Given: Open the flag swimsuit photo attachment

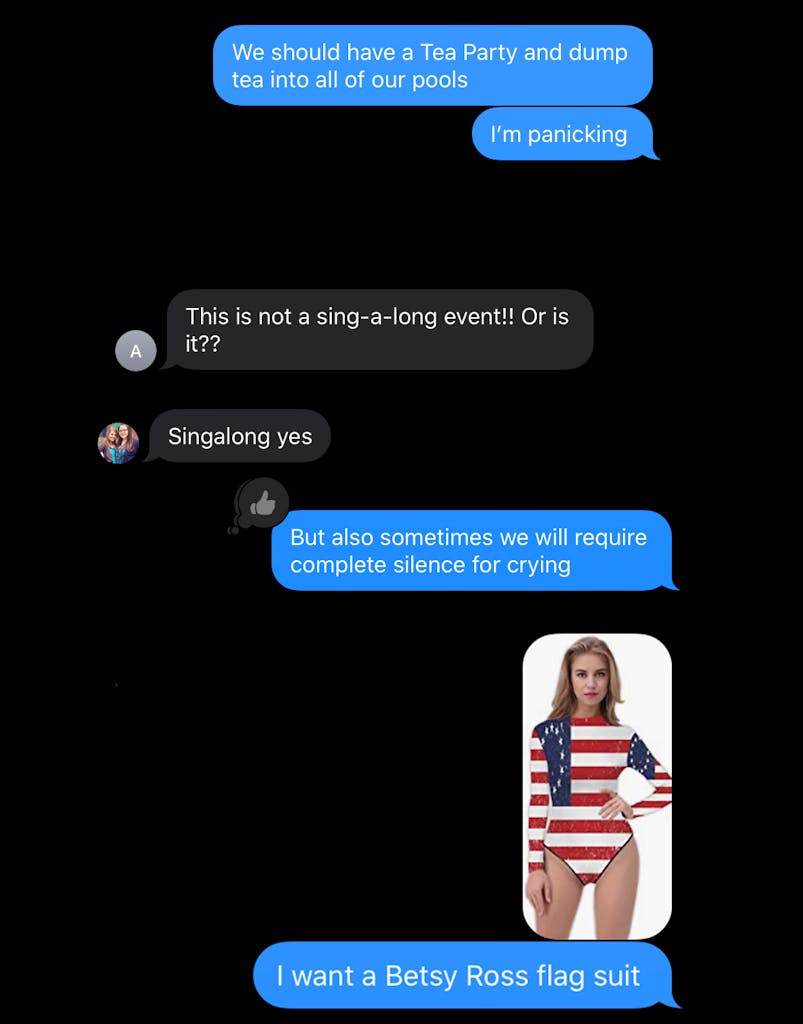Looking at the screenshot, I should tap(597, 786).
